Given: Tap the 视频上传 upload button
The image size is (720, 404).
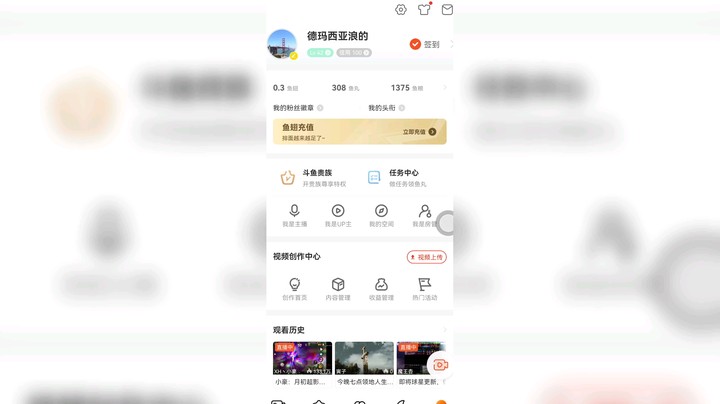Looking at the screenshot, I should [x=426, y=257].
